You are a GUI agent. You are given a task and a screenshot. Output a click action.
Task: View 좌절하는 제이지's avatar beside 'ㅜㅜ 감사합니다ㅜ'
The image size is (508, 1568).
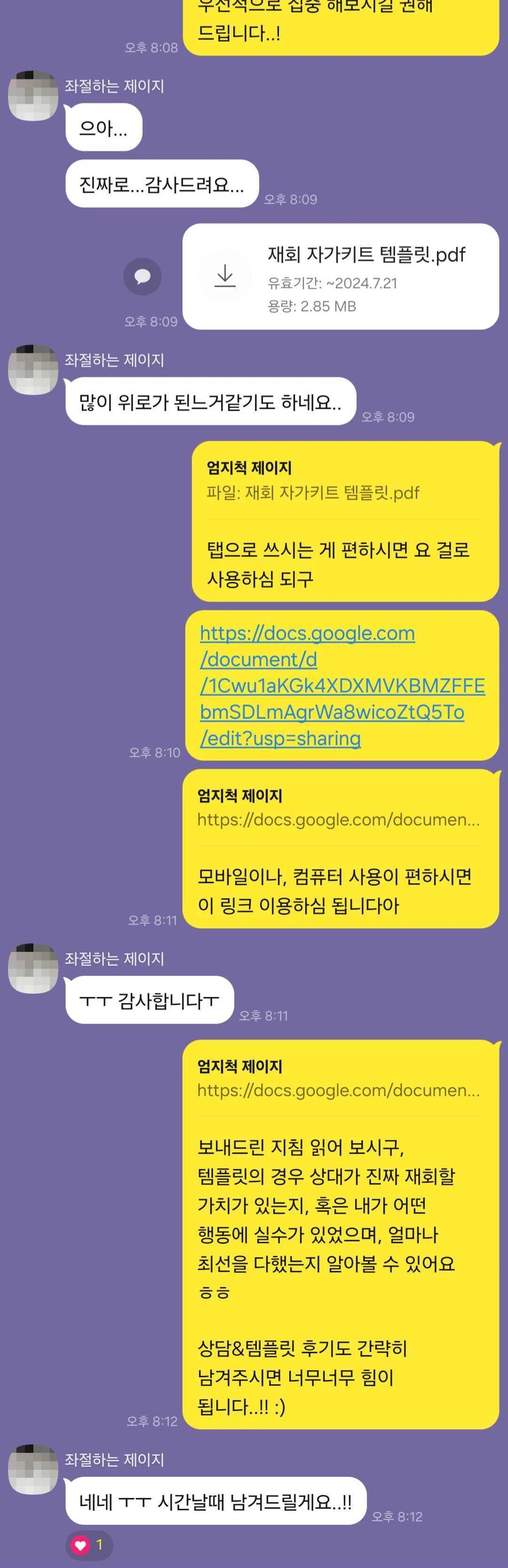(33, 968)
